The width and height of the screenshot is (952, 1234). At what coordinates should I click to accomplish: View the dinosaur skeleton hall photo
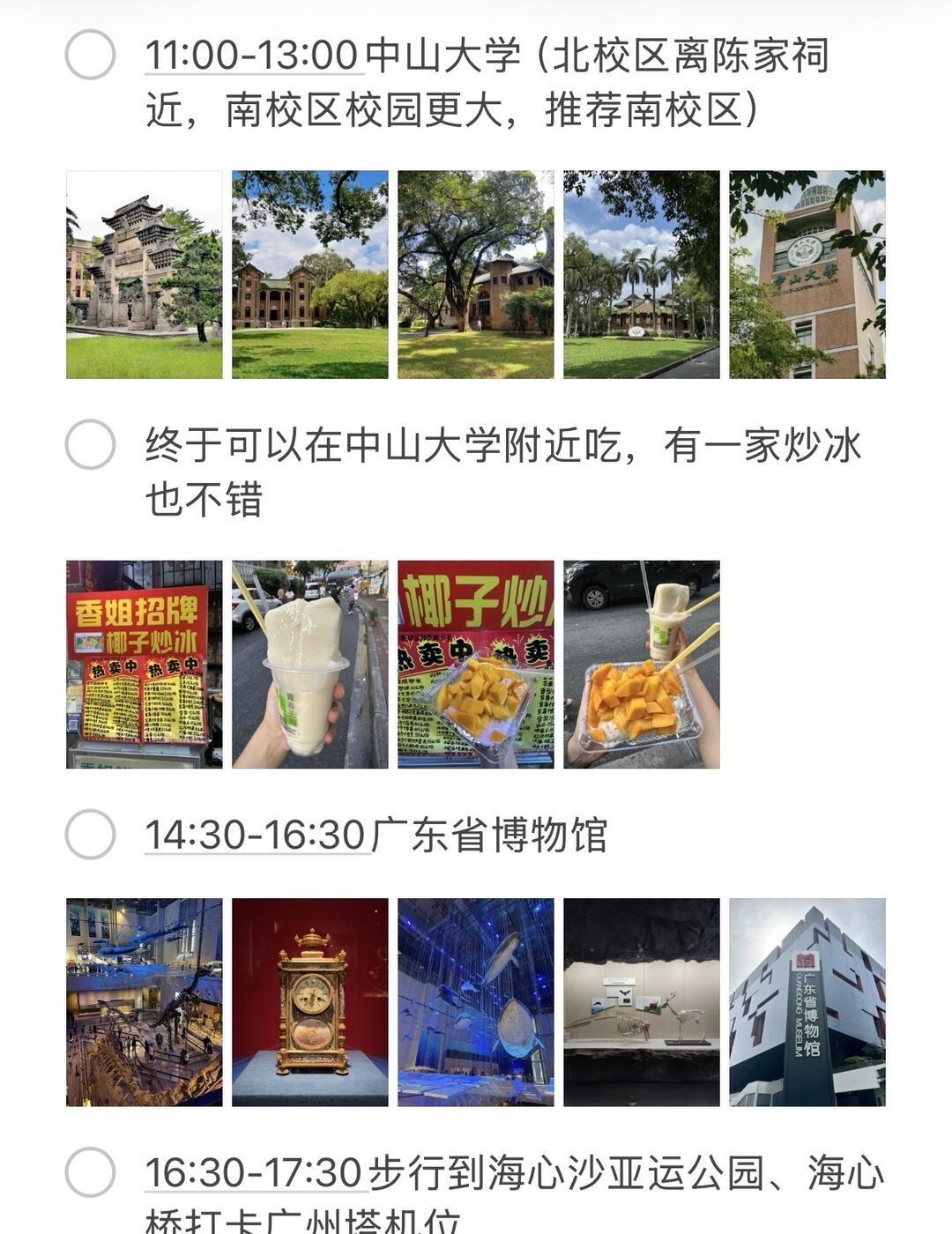145,1002
